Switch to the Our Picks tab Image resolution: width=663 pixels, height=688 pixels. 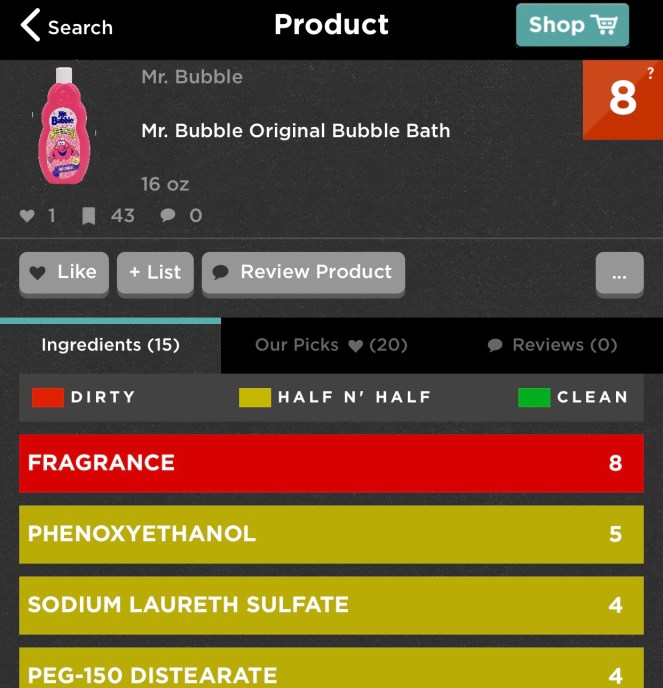[331, 345]
